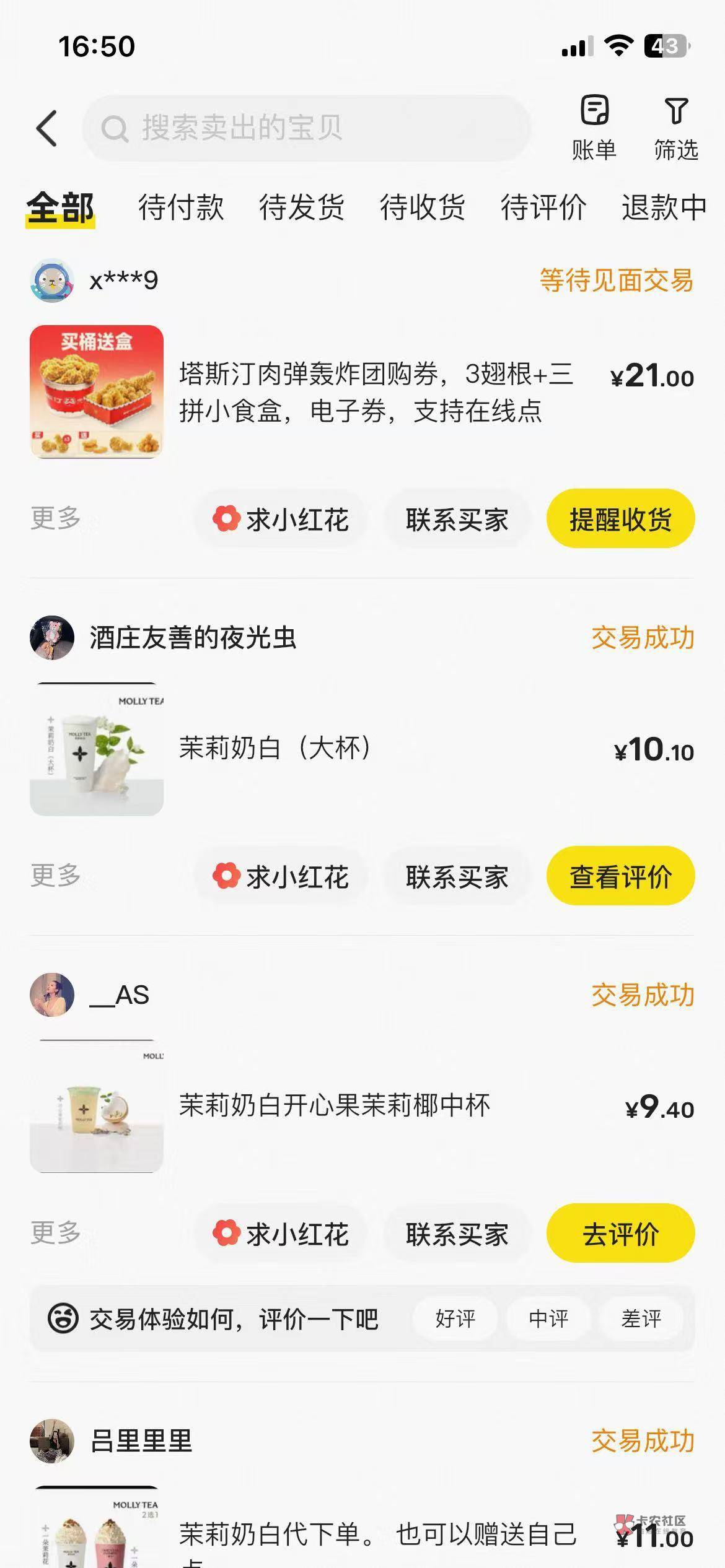Tap 提醒收货 on the 塔斯汀 order
The height and width of the screenshot is (1568, 725).
pos(620,519)
